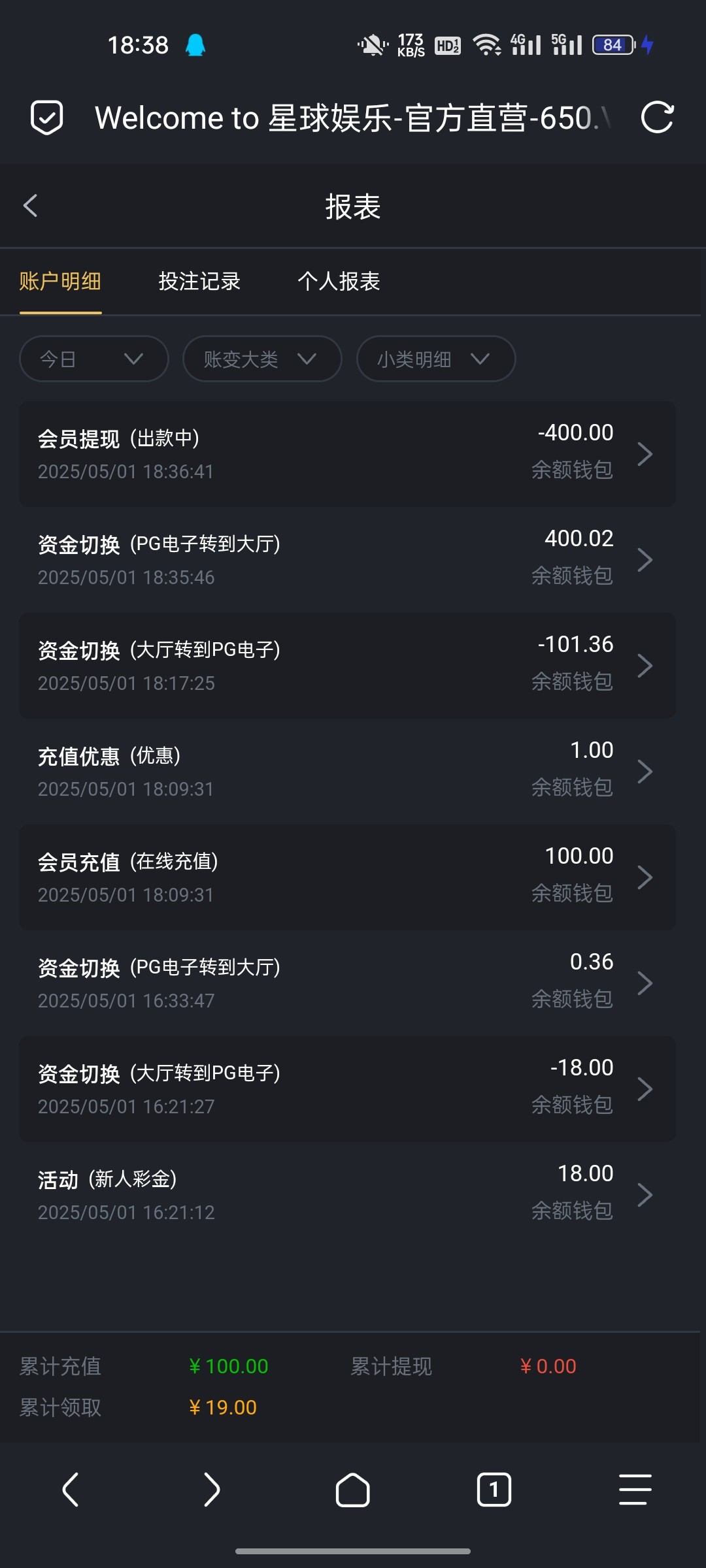The height and width of the screenshot is (1568, 706).
Task: View the 活动 (新人彩金) 18.00 entry
Action: click(347, 1195)
